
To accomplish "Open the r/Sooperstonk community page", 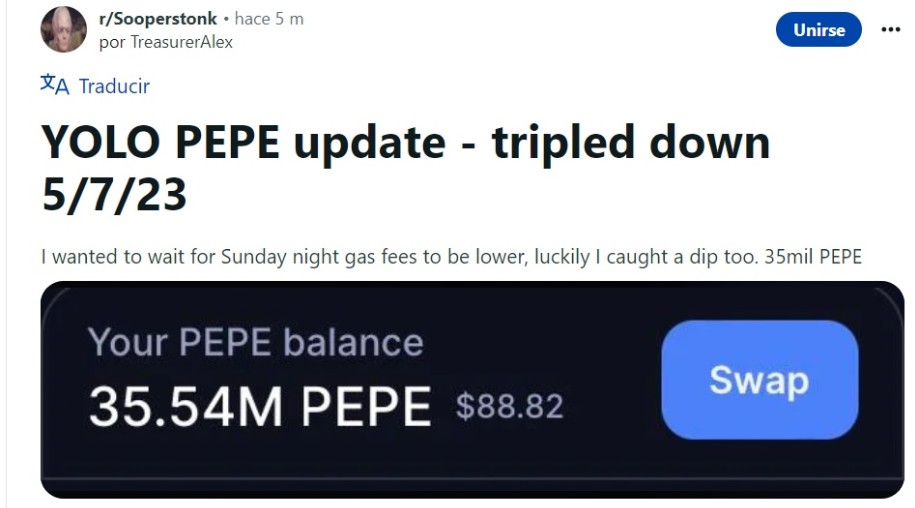I will coord(159,19).
